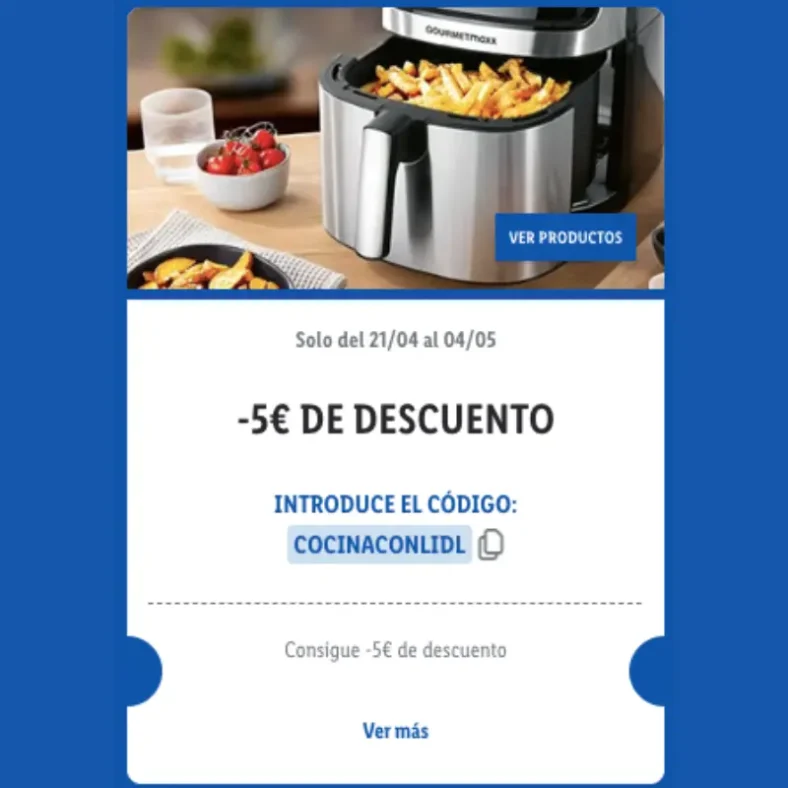Tap the VER PRODUCTOS button
The image size is (788, 788).
pyautogui.click(x=565, y=237)
